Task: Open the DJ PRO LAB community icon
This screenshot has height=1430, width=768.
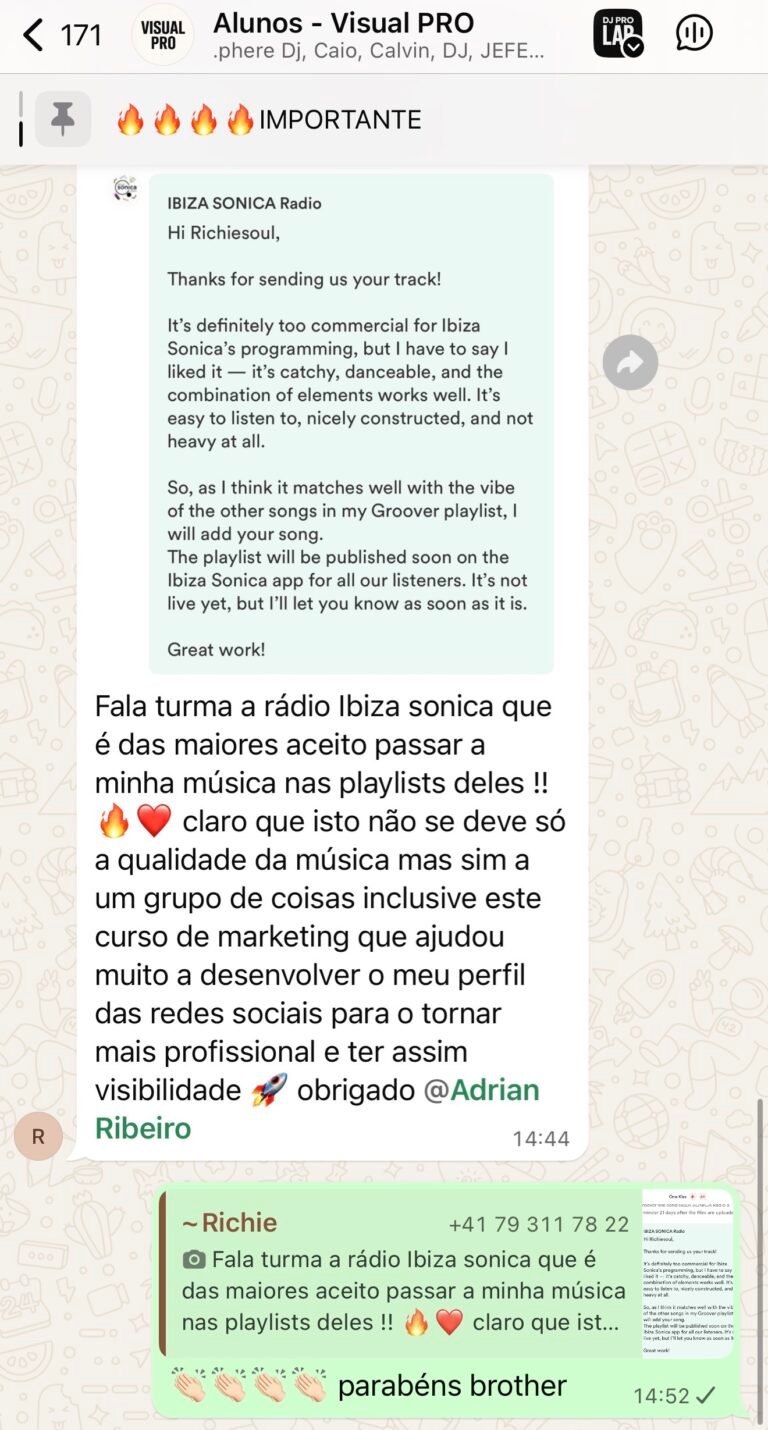Action: click(618, 34)
